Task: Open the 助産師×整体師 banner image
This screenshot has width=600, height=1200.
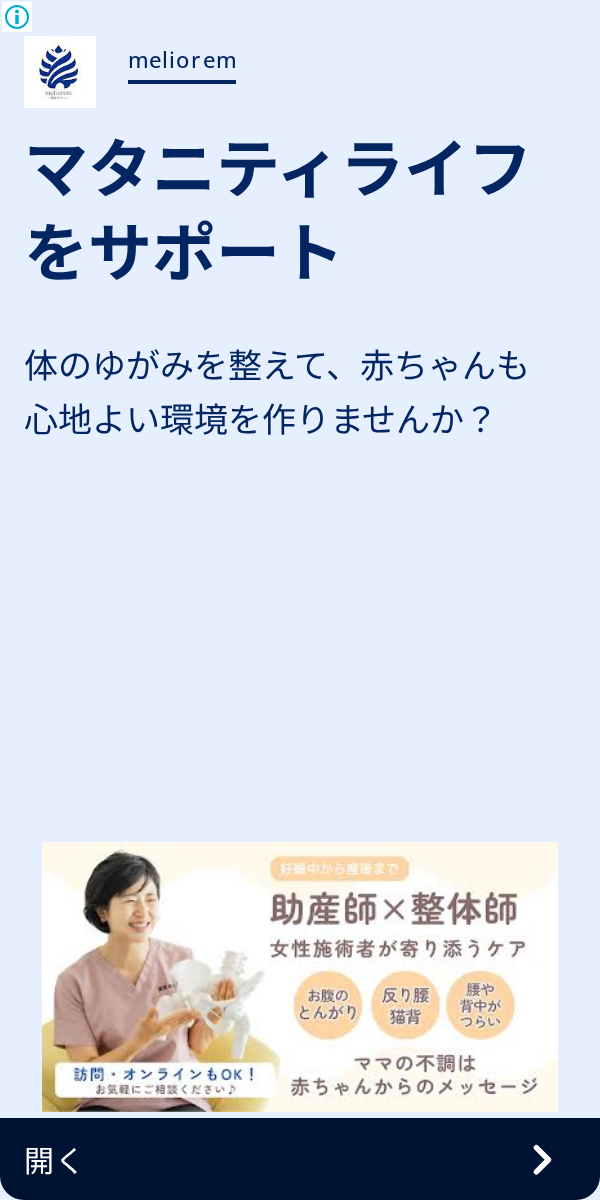Action: (300, 977)
